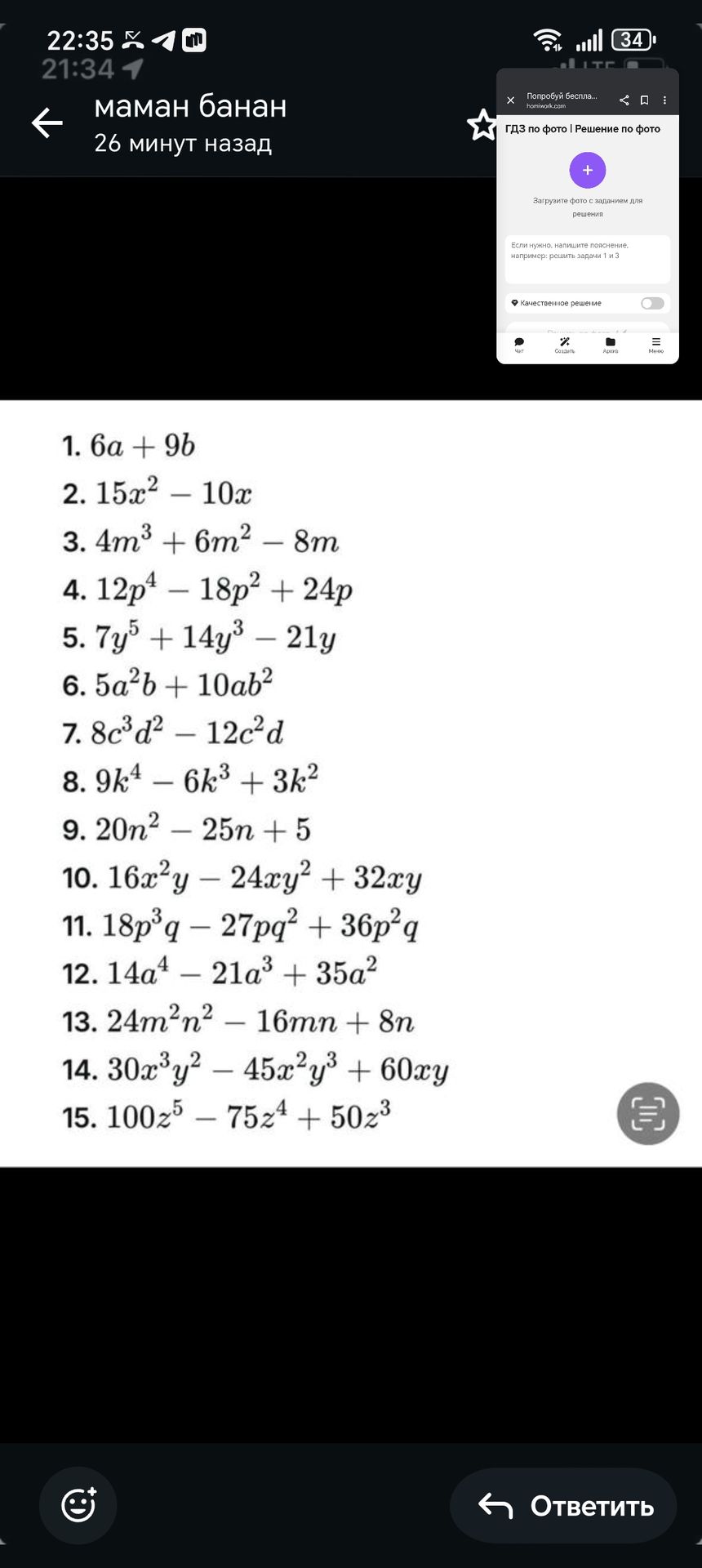Viewport: 702px width, 1568px height.
Task: Go back from the маман банан story
Action: [47, 123]
